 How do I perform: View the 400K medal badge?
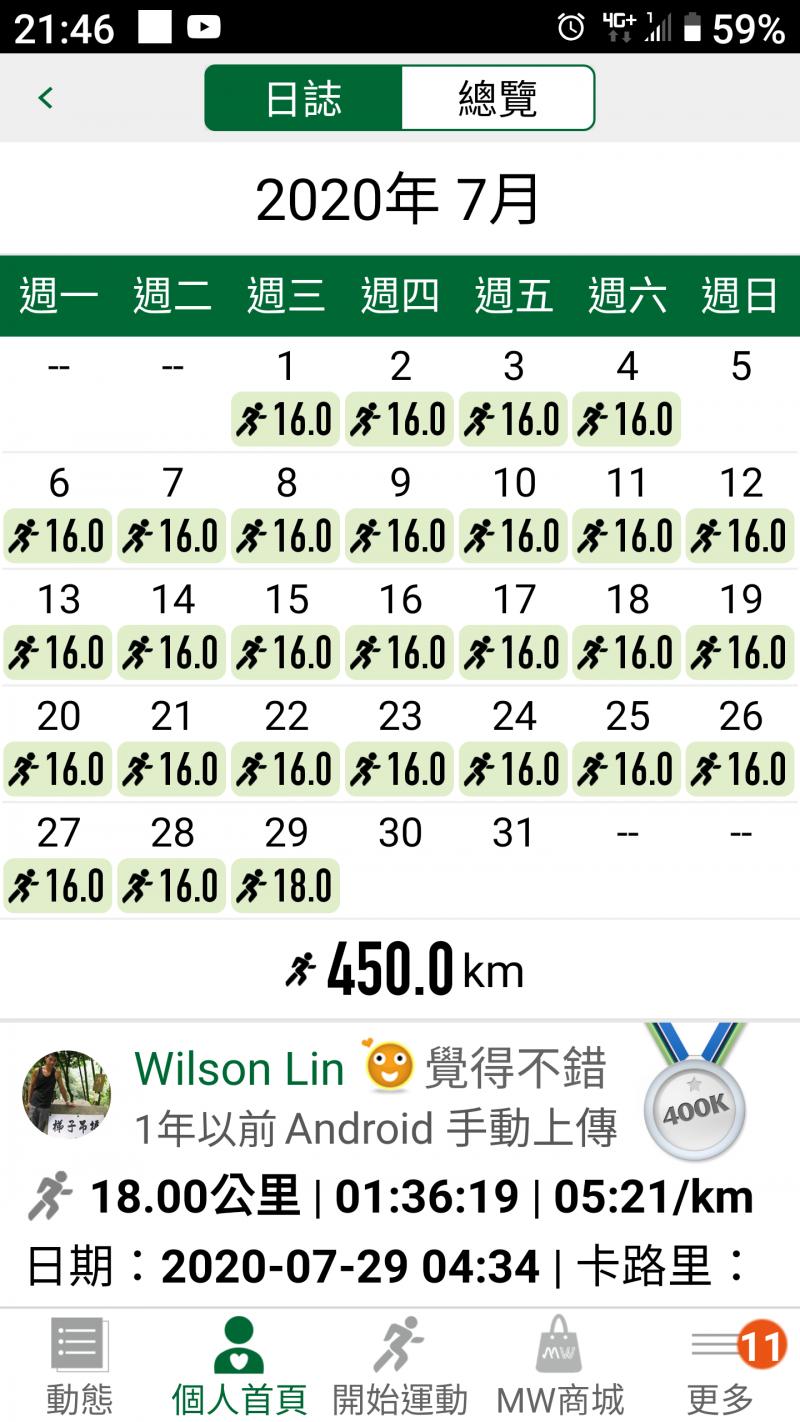click(695, 1093)
